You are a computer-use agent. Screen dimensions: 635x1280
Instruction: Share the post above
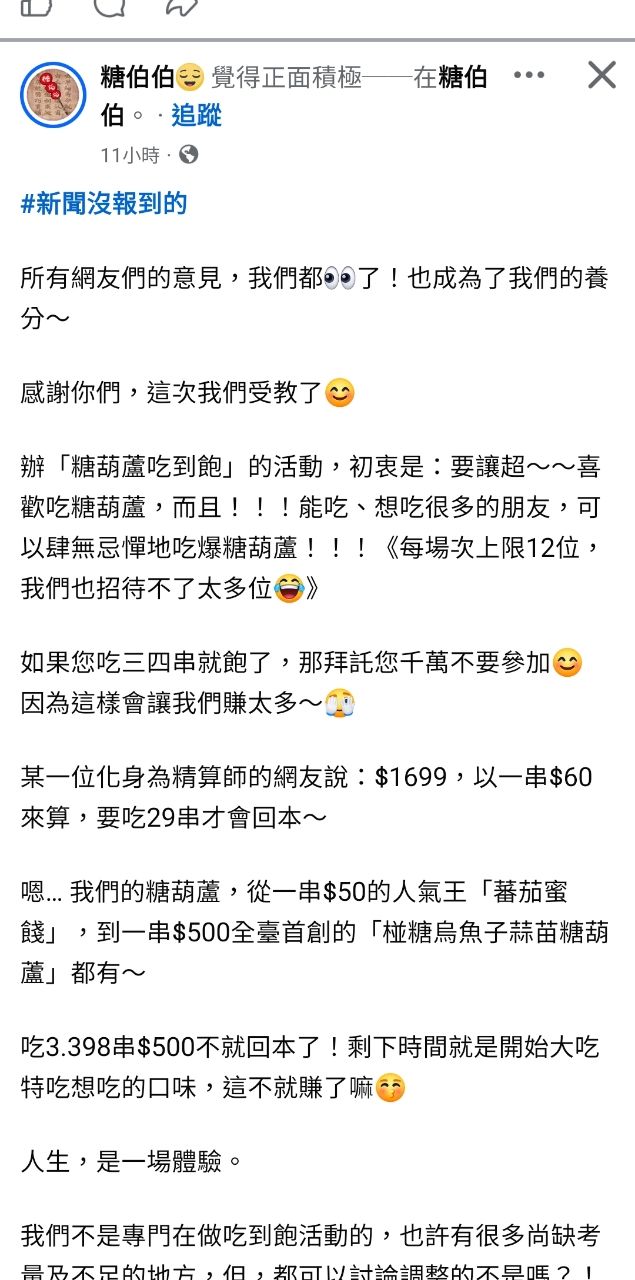pos(180,6)
